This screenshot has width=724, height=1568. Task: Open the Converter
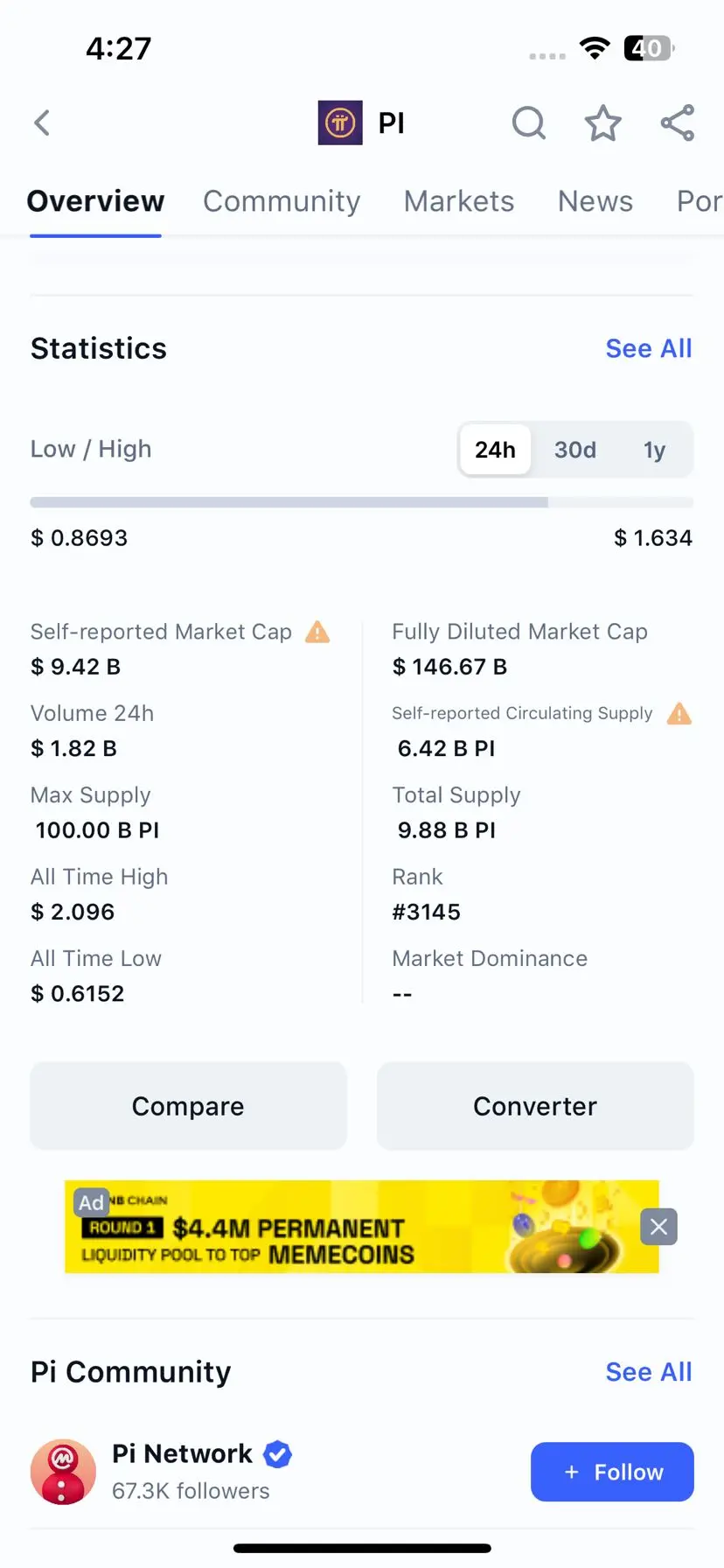[535, 1106]
